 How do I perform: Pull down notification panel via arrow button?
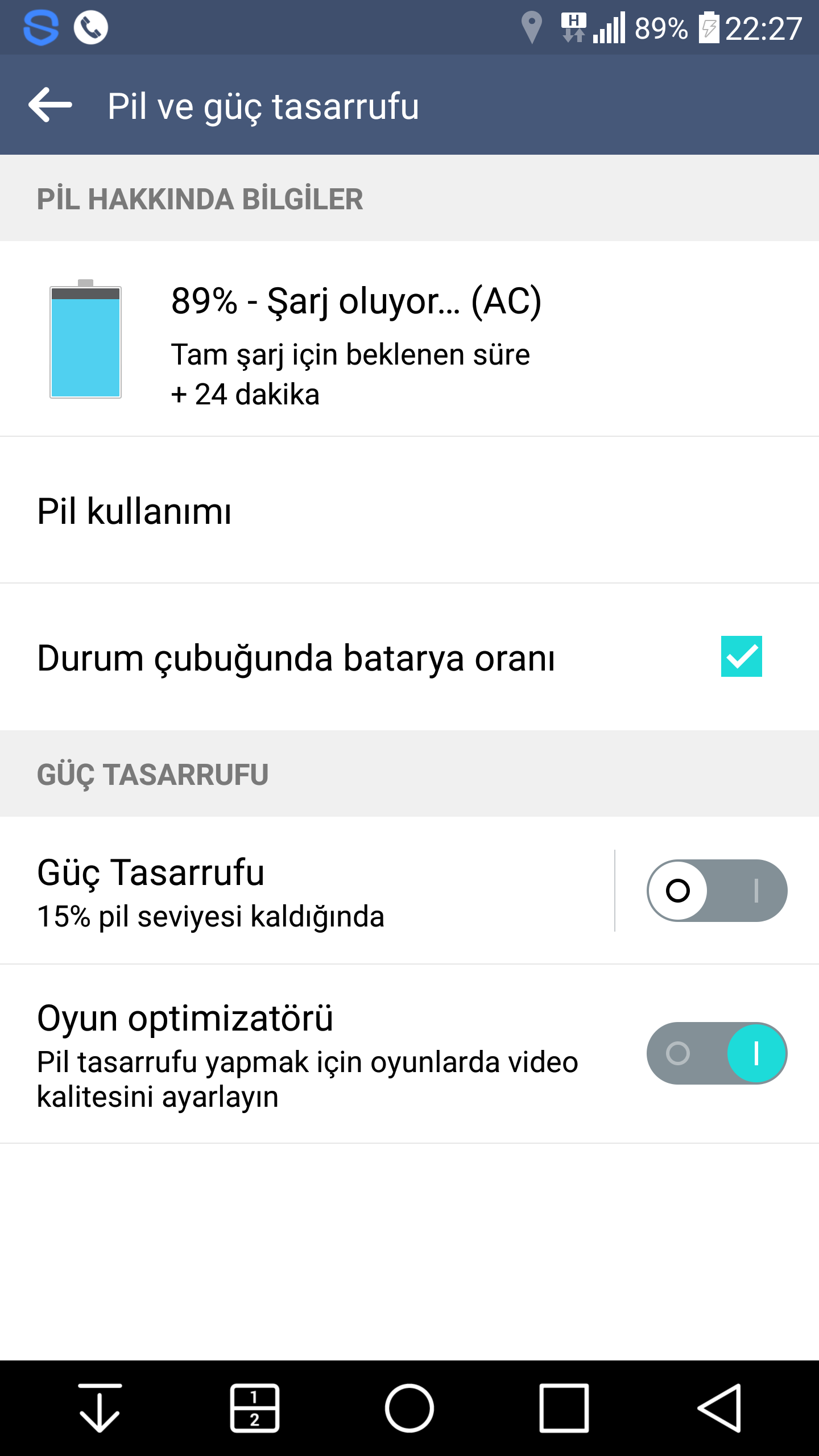tap(100, 1408)
